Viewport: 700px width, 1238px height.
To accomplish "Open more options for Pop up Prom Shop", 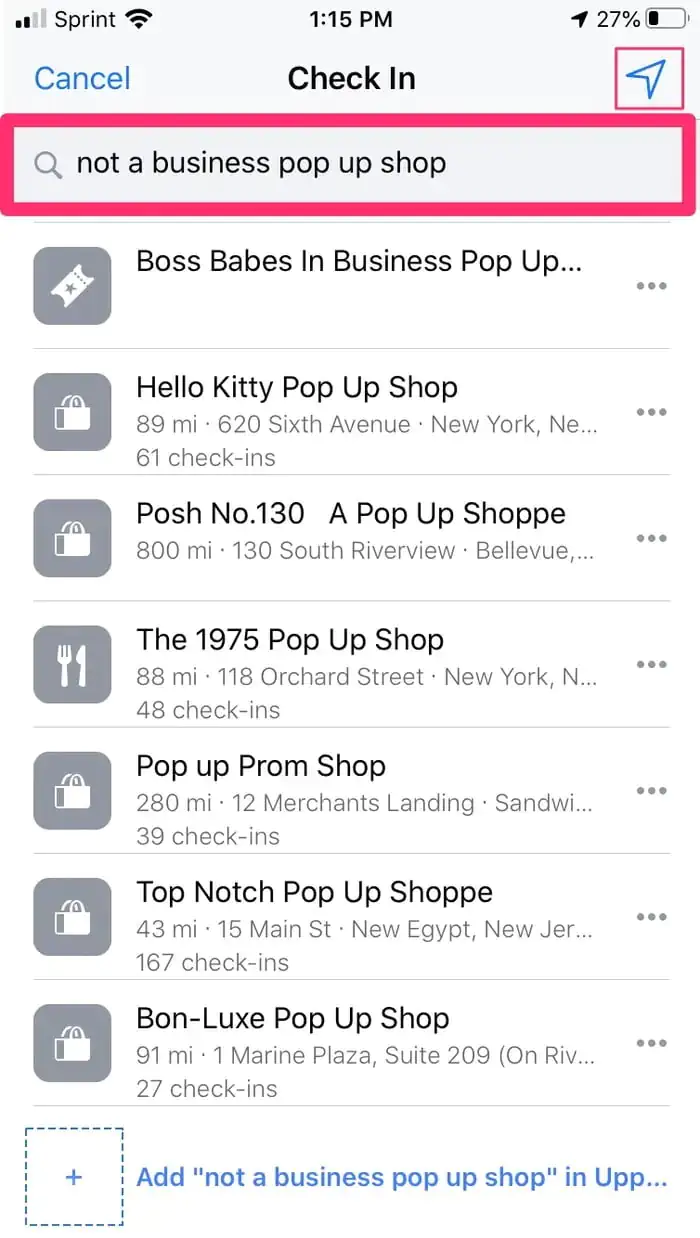I will click(651, 790).
